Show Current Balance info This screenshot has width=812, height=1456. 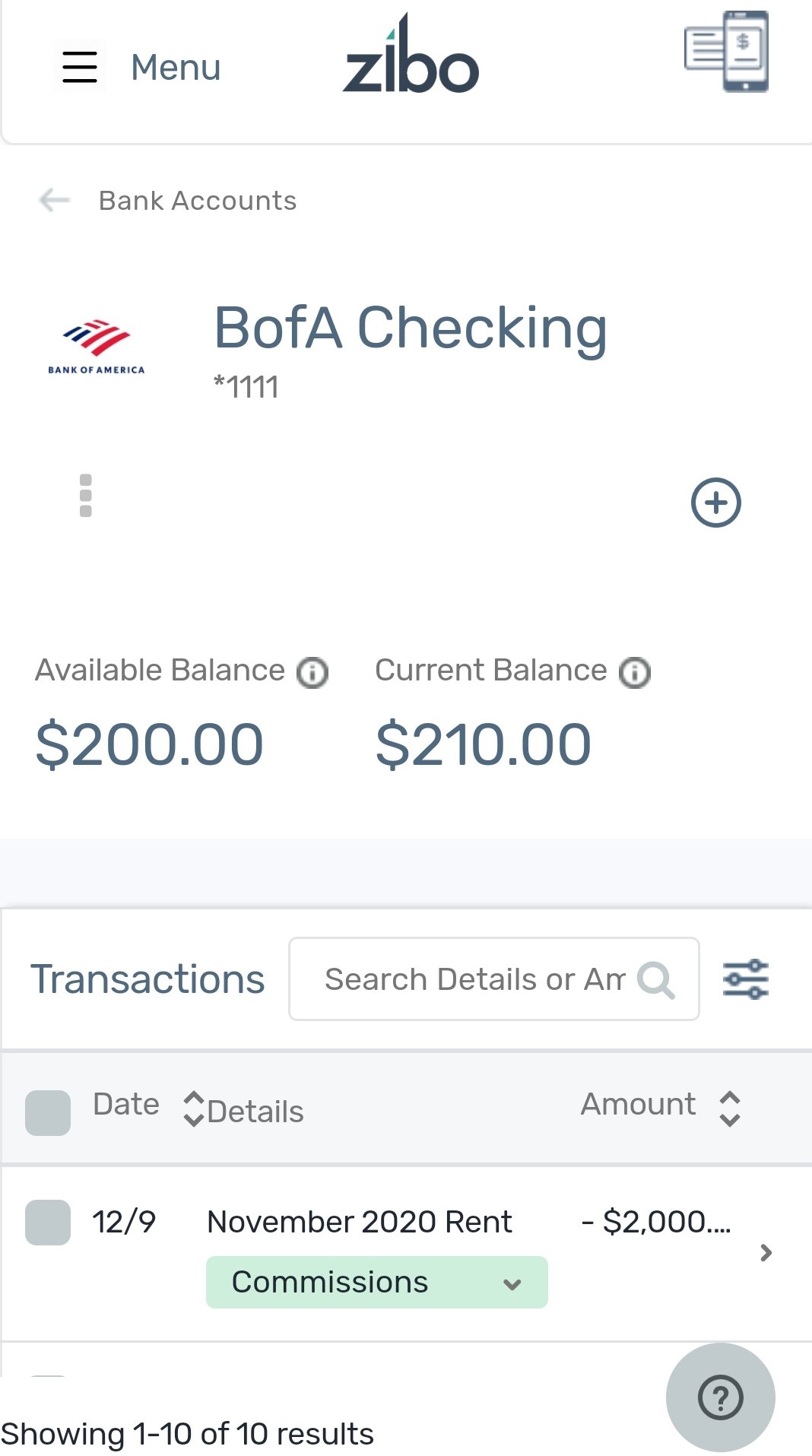pos(635,672)
